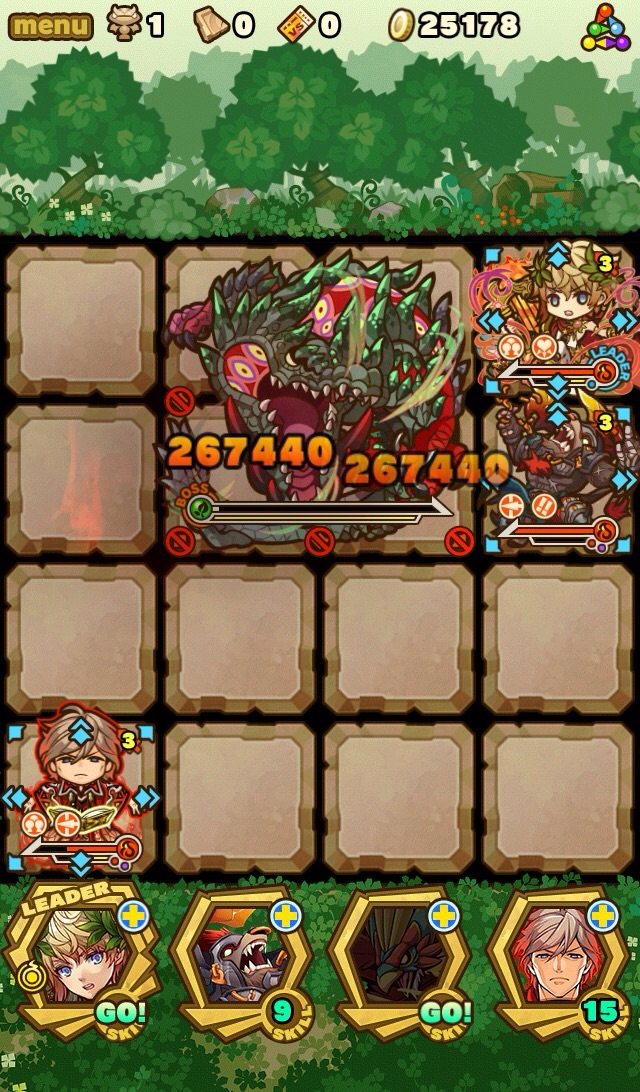640x1092 pixels.
Task: Open the game menu button
Action: click(x=50, y=25)
